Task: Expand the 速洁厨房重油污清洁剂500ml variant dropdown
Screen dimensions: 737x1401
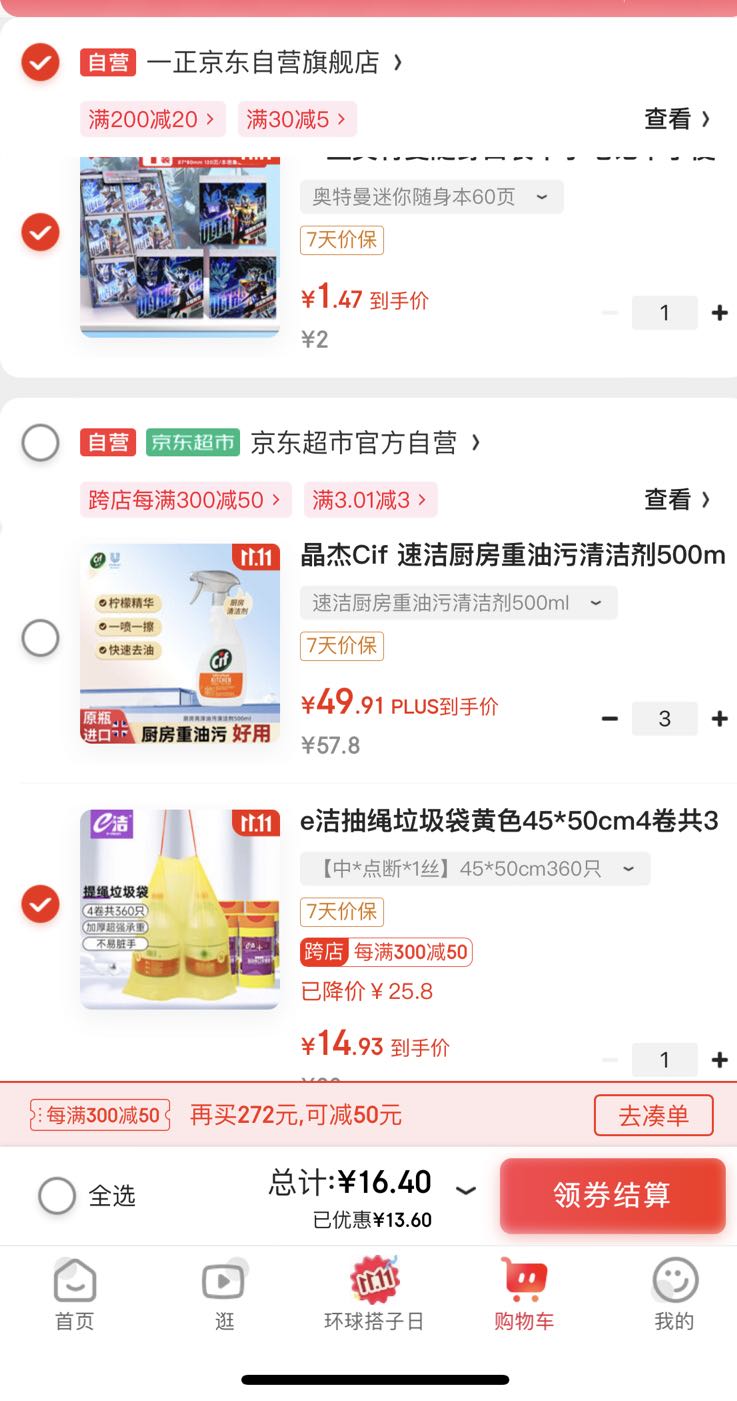Action: coord(458,603)
